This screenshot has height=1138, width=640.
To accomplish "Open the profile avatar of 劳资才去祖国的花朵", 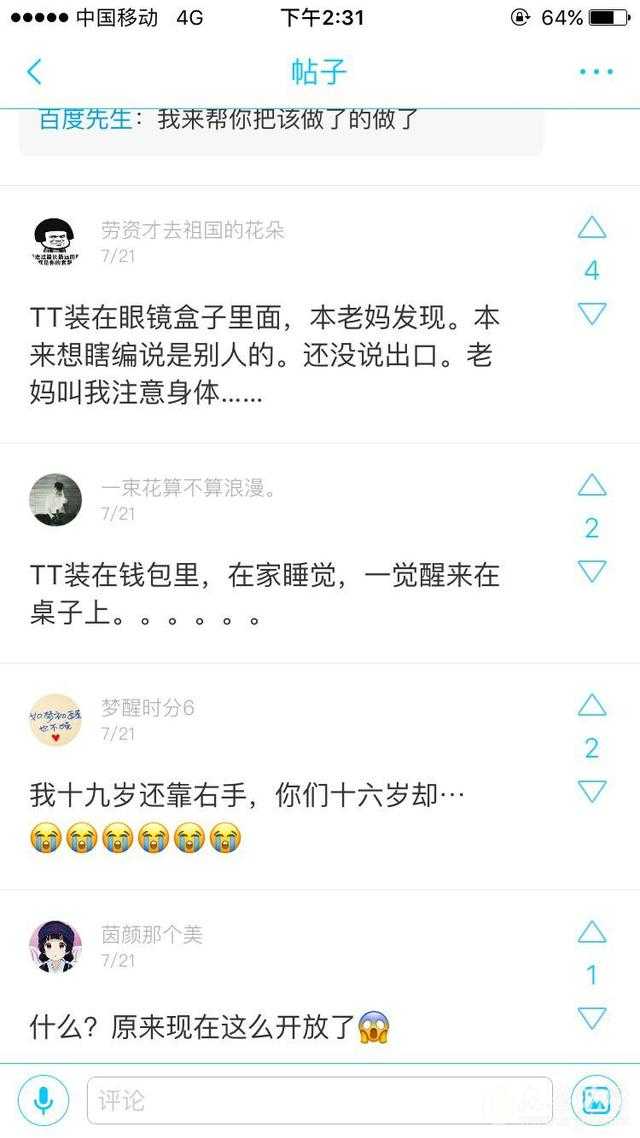I will 55,242.
